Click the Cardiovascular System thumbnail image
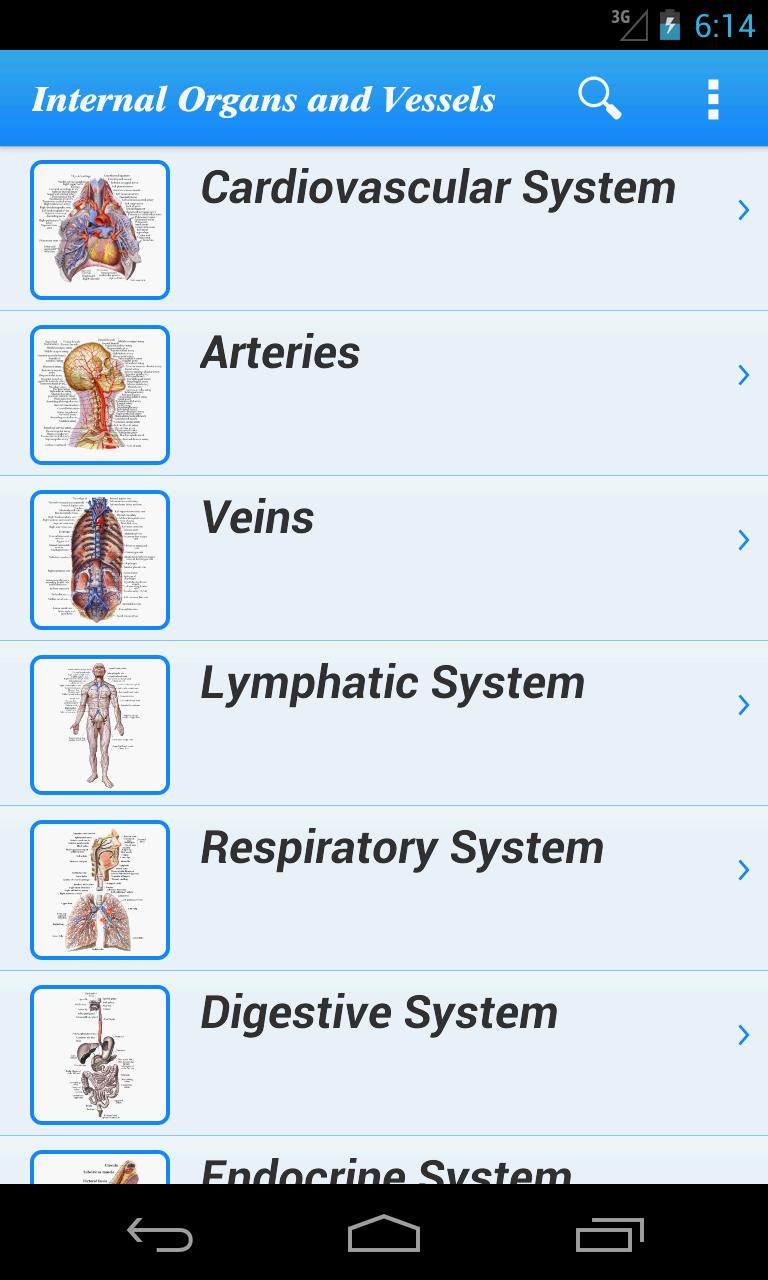768x1280 pixels. [100, 229]
